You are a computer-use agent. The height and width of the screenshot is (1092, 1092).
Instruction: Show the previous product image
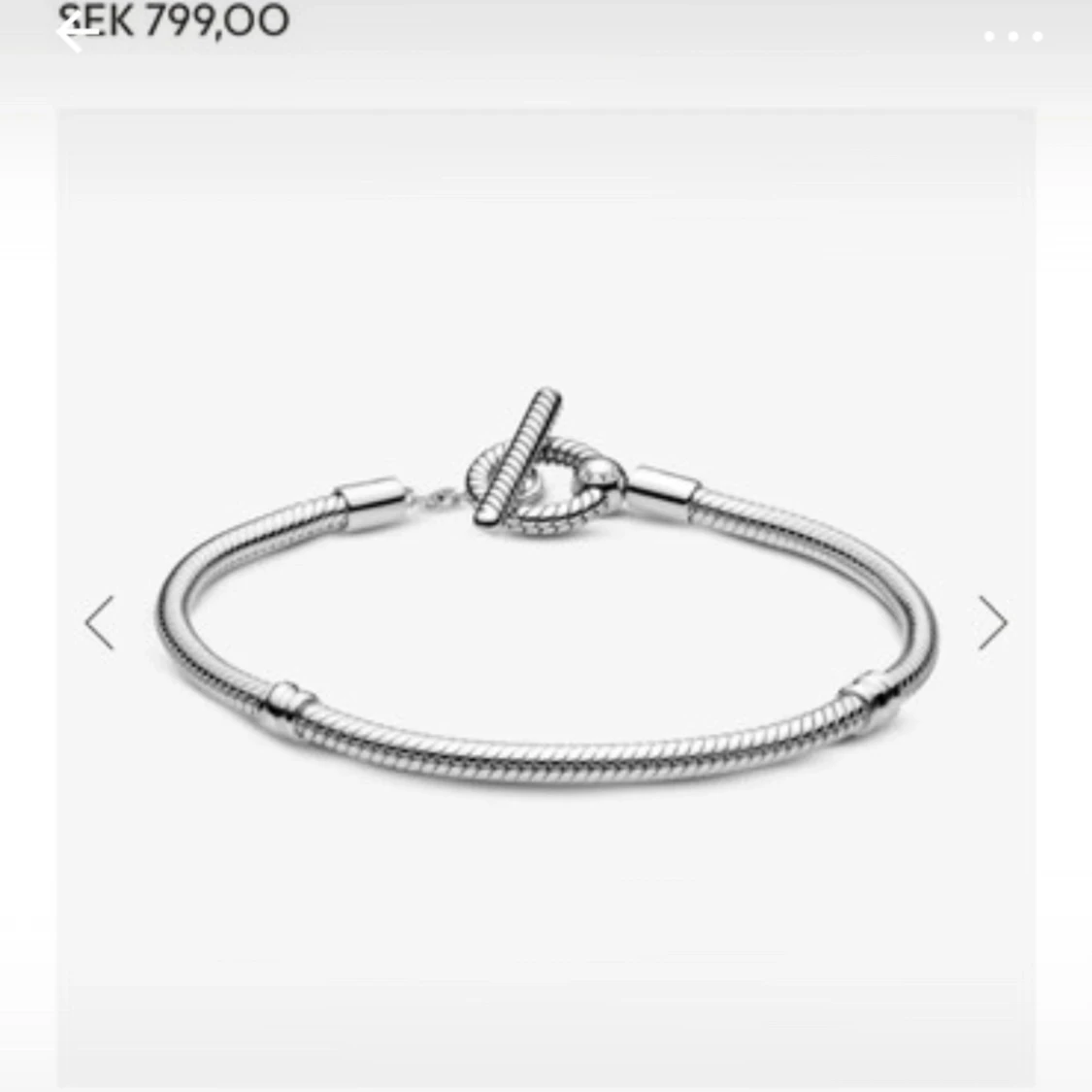(100, 622)
